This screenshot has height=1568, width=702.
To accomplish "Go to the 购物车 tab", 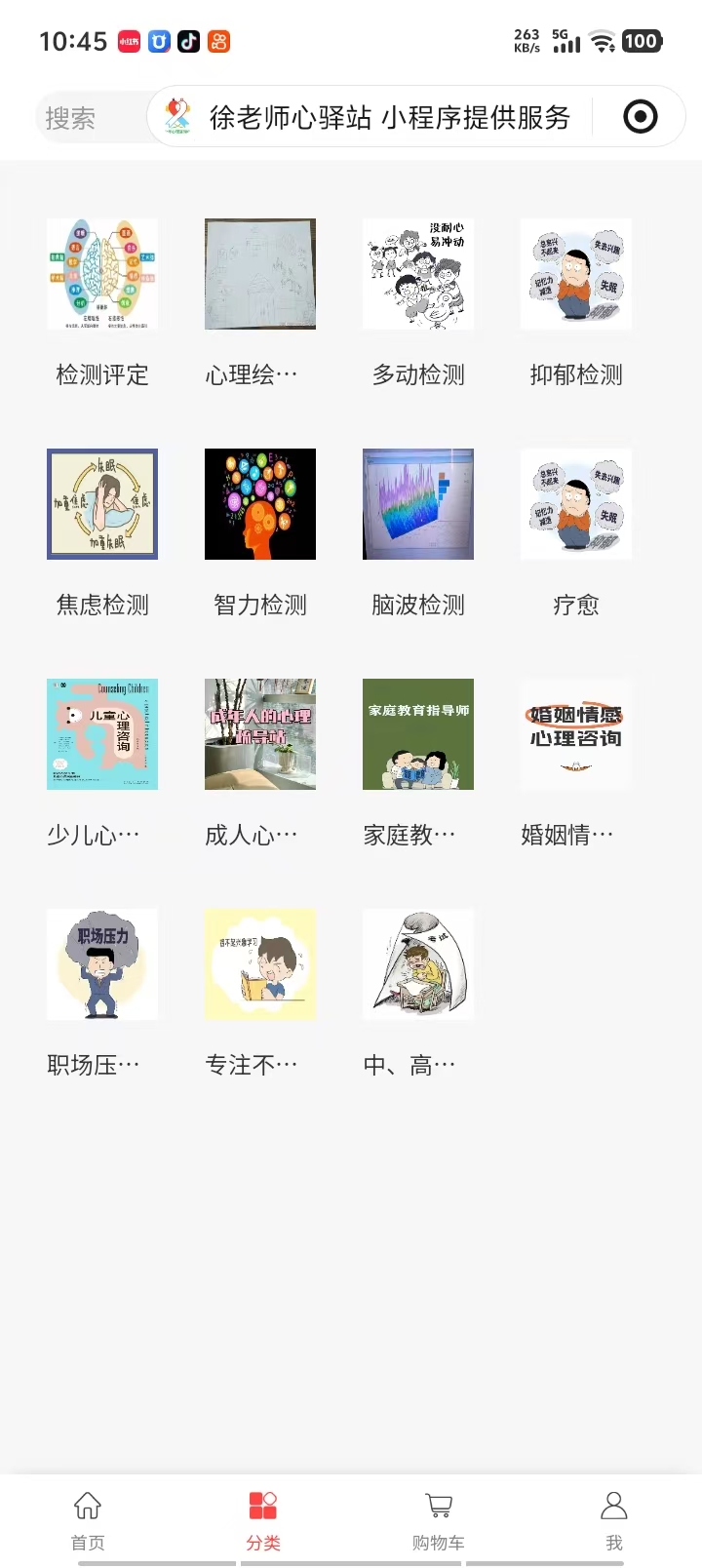I will [439, 1519].
